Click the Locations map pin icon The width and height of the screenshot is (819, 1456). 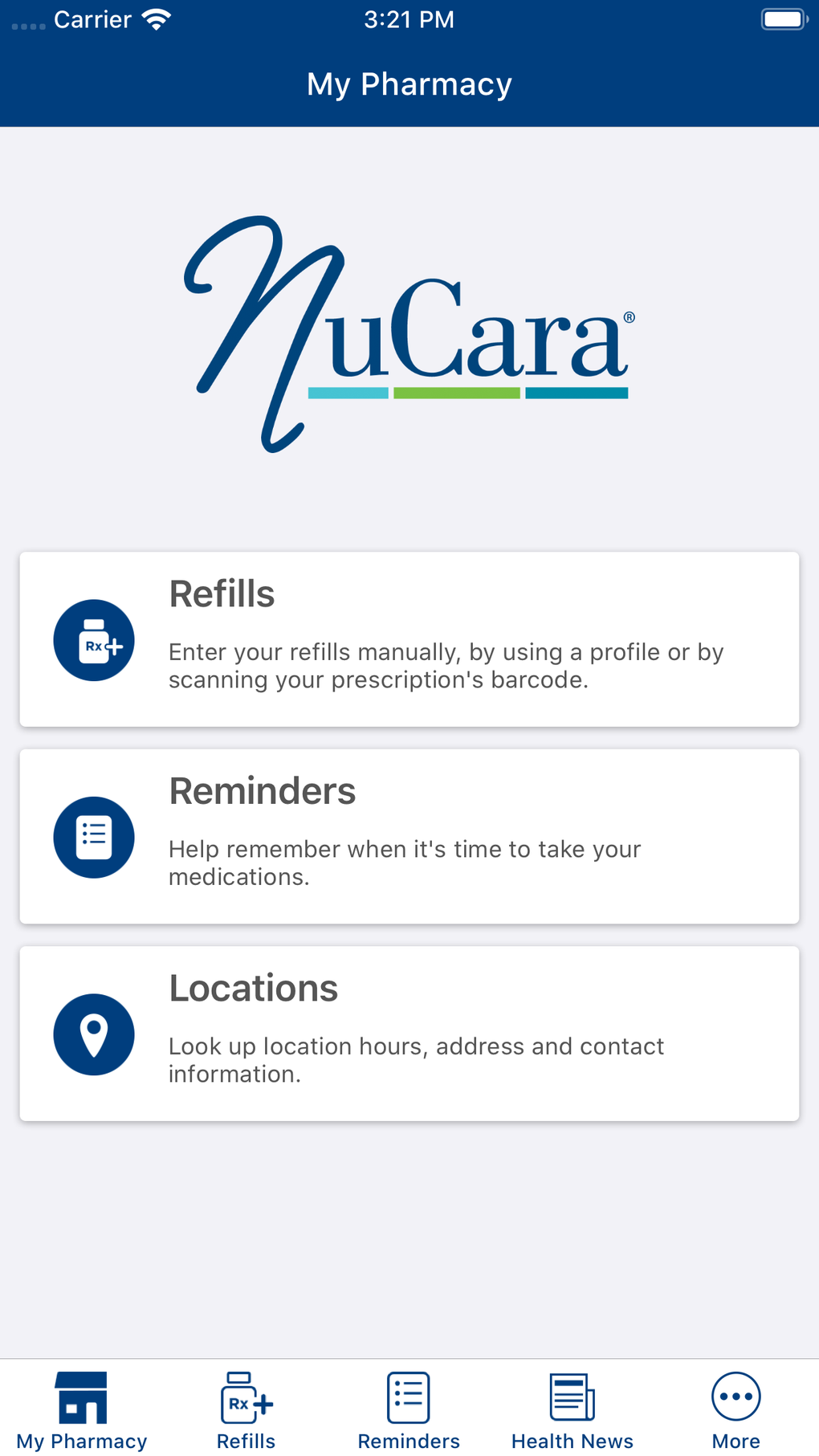tap(94, 1034)
